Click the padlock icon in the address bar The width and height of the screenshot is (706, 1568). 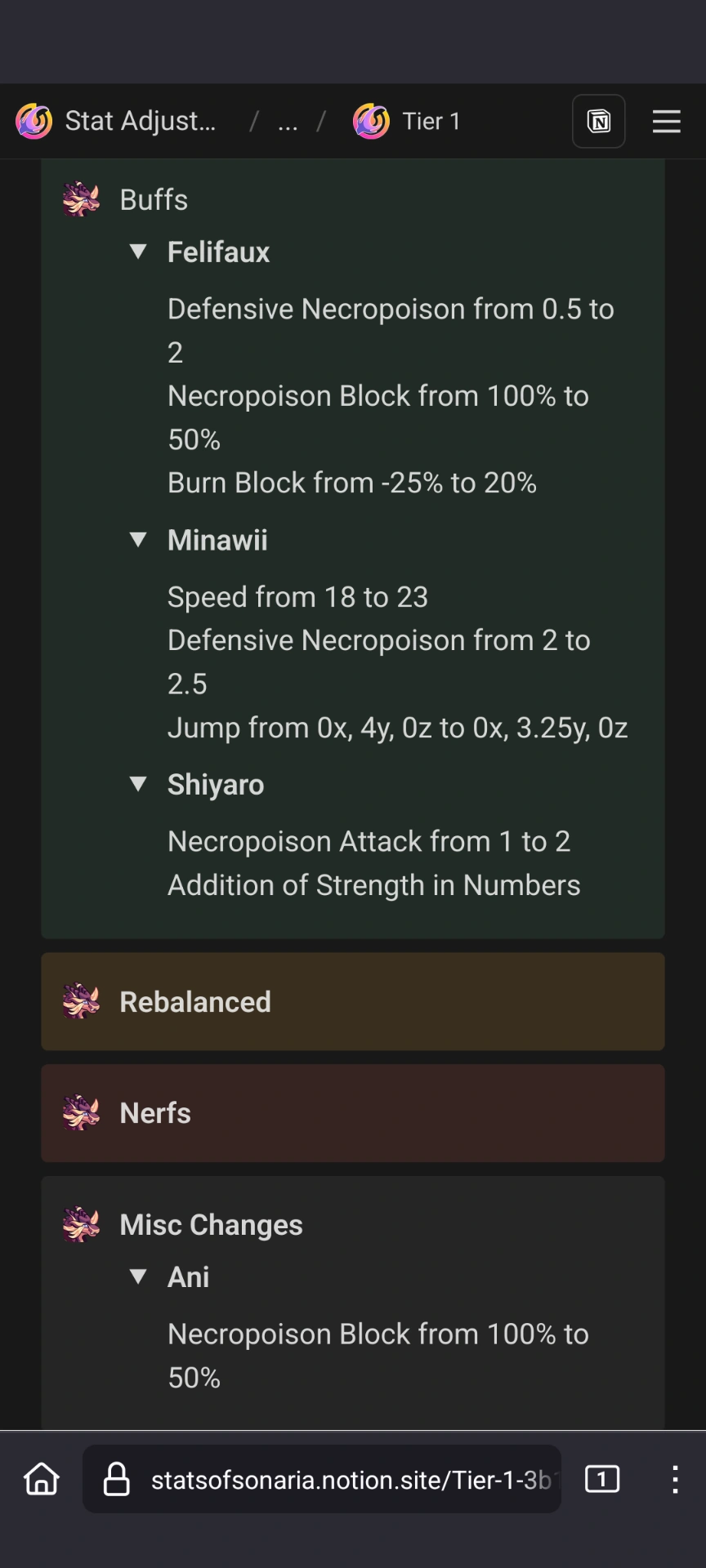(115, 1479)
